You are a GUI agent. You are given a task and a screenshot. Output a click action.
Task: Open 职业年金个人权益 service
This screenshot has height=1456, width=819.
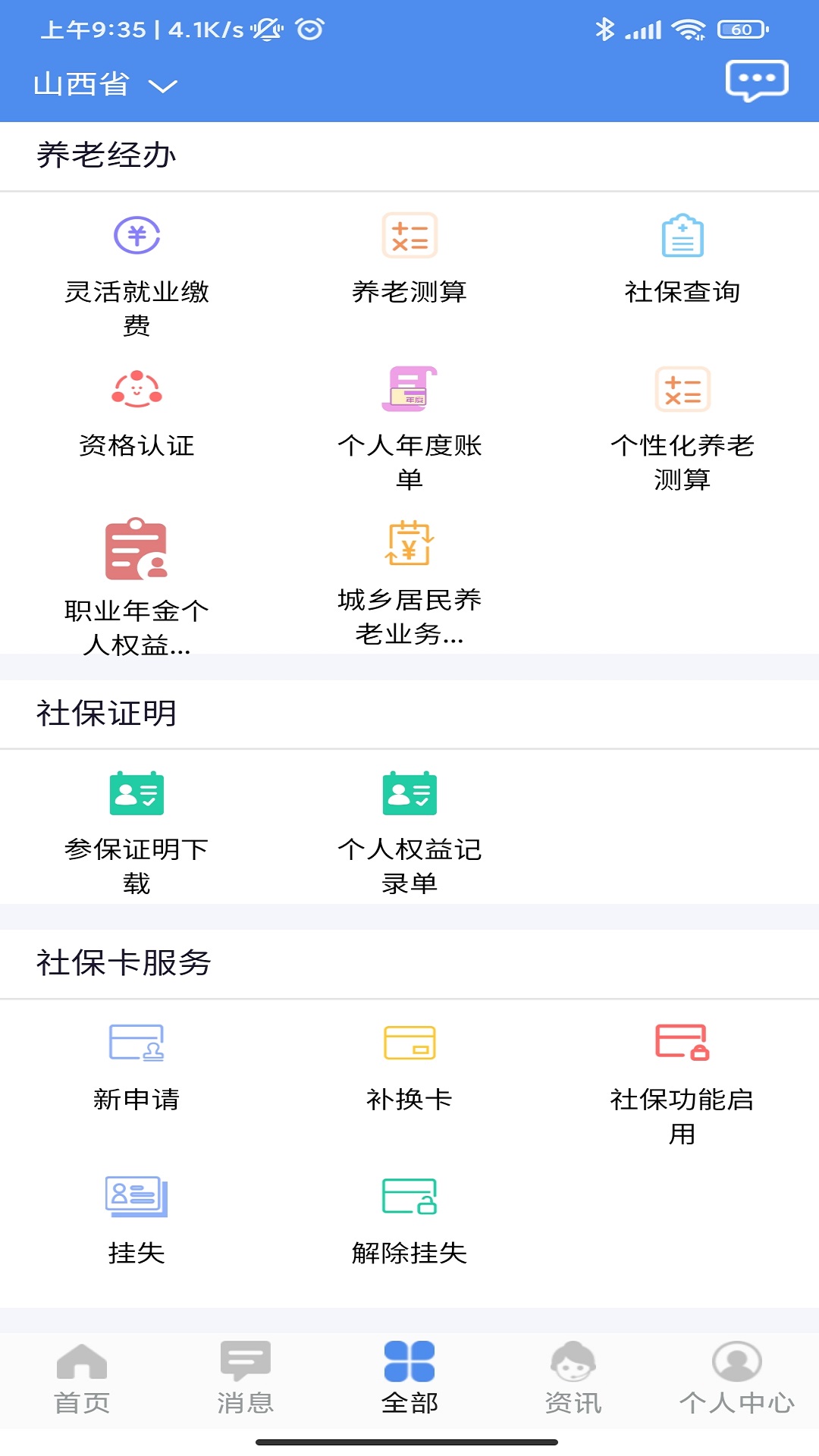(136, 584)
